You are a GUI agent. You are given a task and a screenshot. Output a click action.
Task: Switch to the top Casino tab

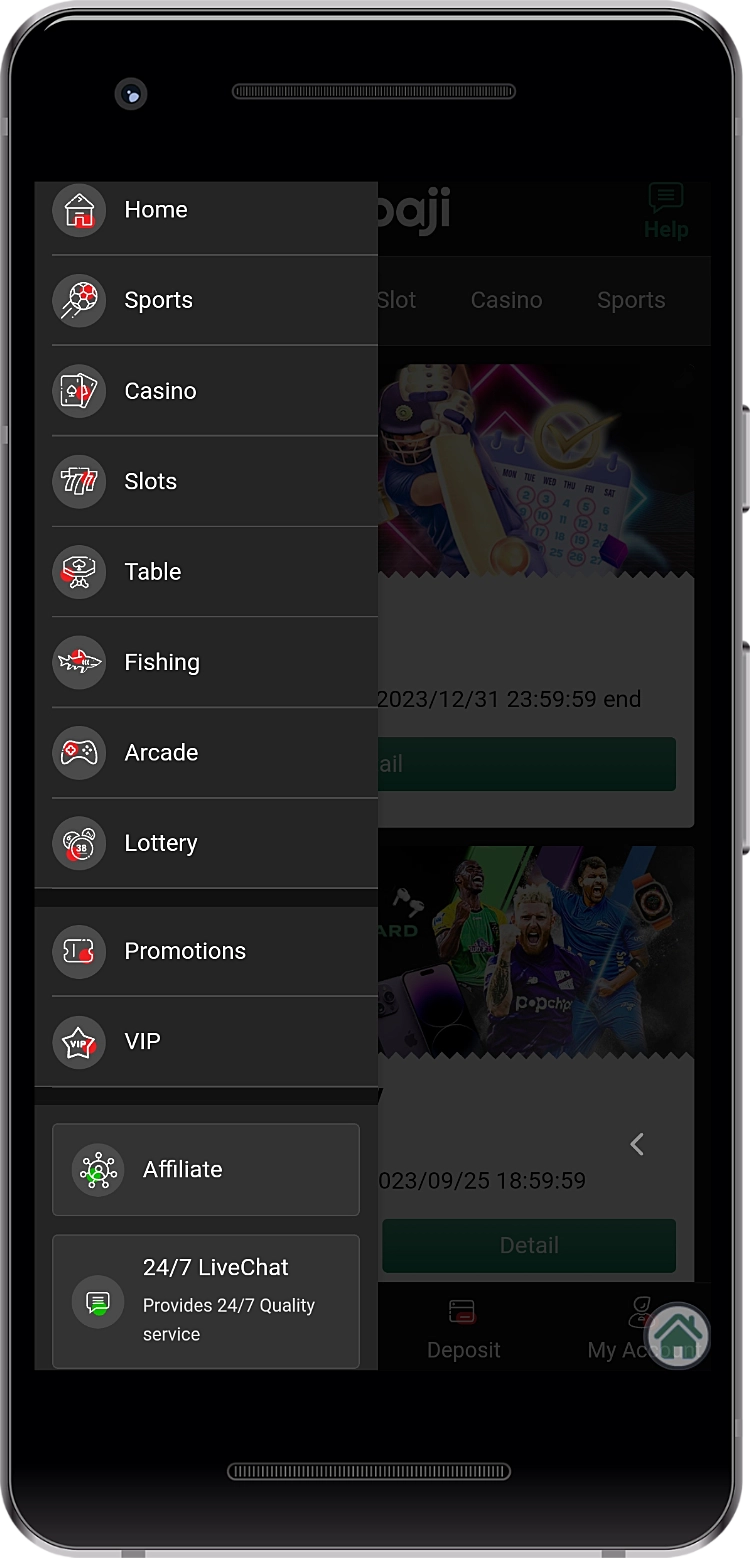506,300
